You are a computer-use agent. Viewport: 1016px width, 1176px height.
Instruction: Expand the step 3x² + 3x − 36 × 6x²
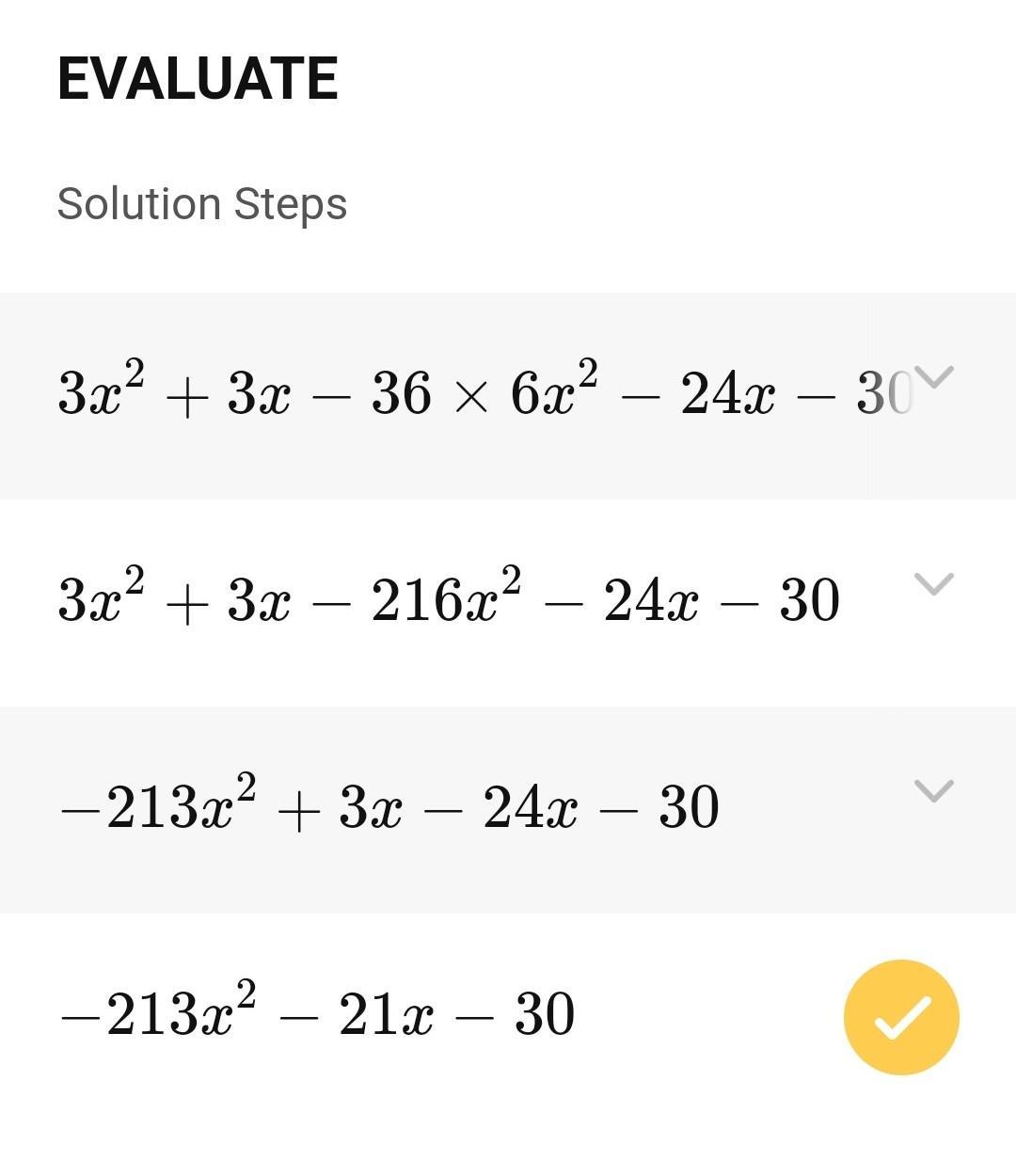coord(934,377)
